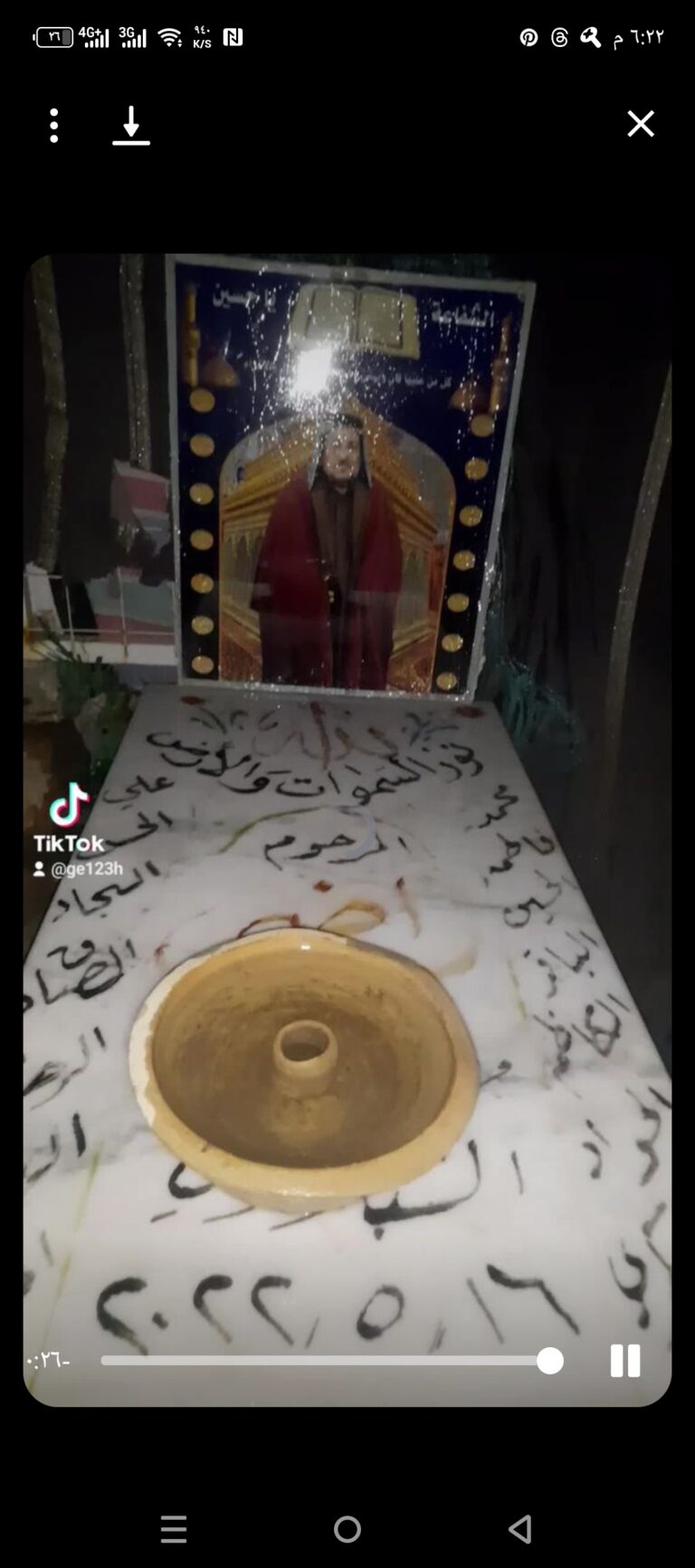Viewport: 695px width, 1568px height.
Task: Pause the video playback
Action: [x=624, y=1361]
